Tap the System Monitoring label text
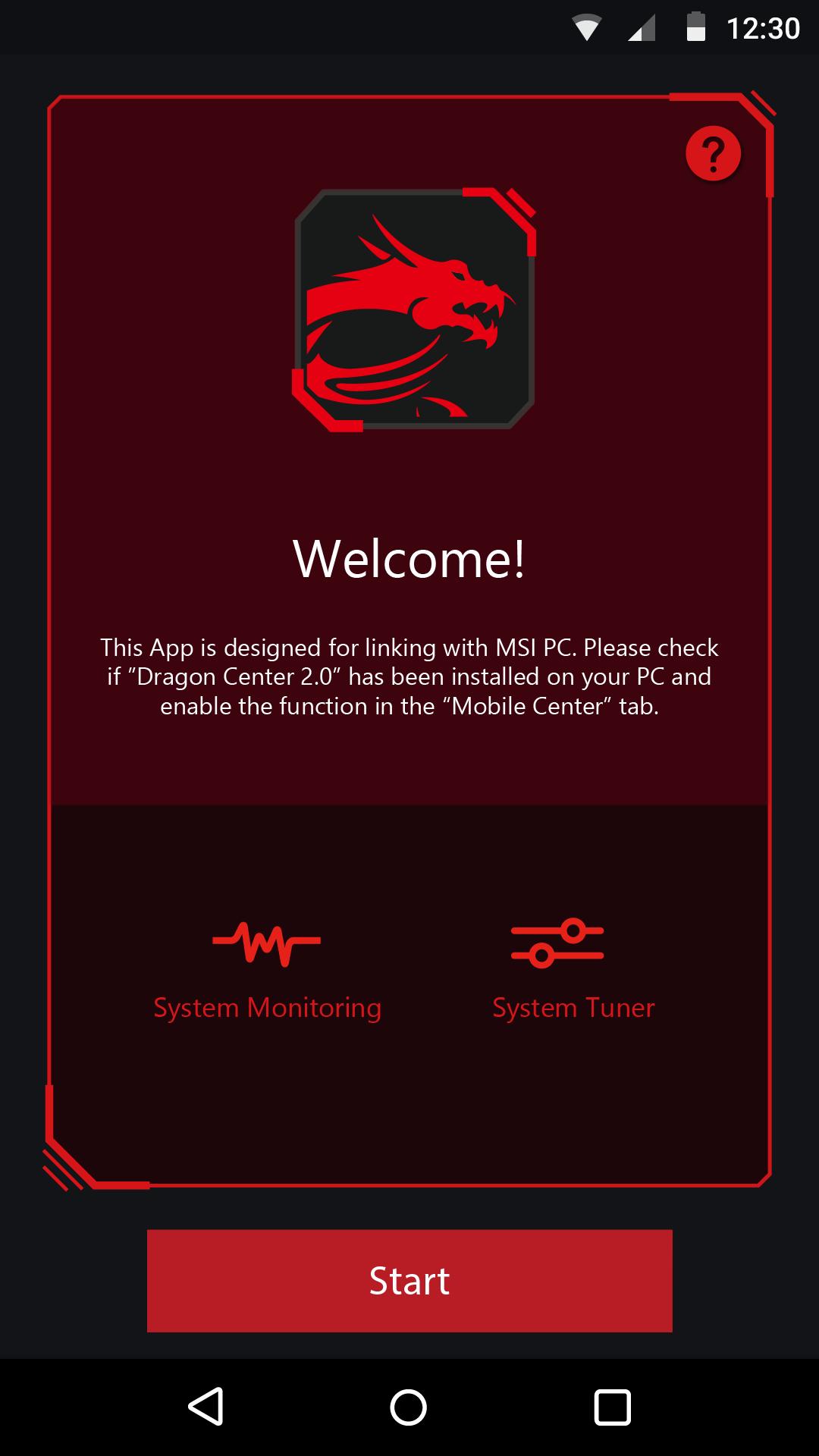 coord(268,1008)
